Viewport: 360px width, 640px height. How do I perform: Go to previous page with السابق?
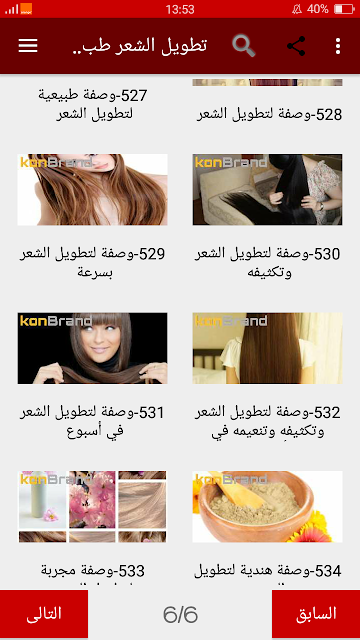coord(316,614)
